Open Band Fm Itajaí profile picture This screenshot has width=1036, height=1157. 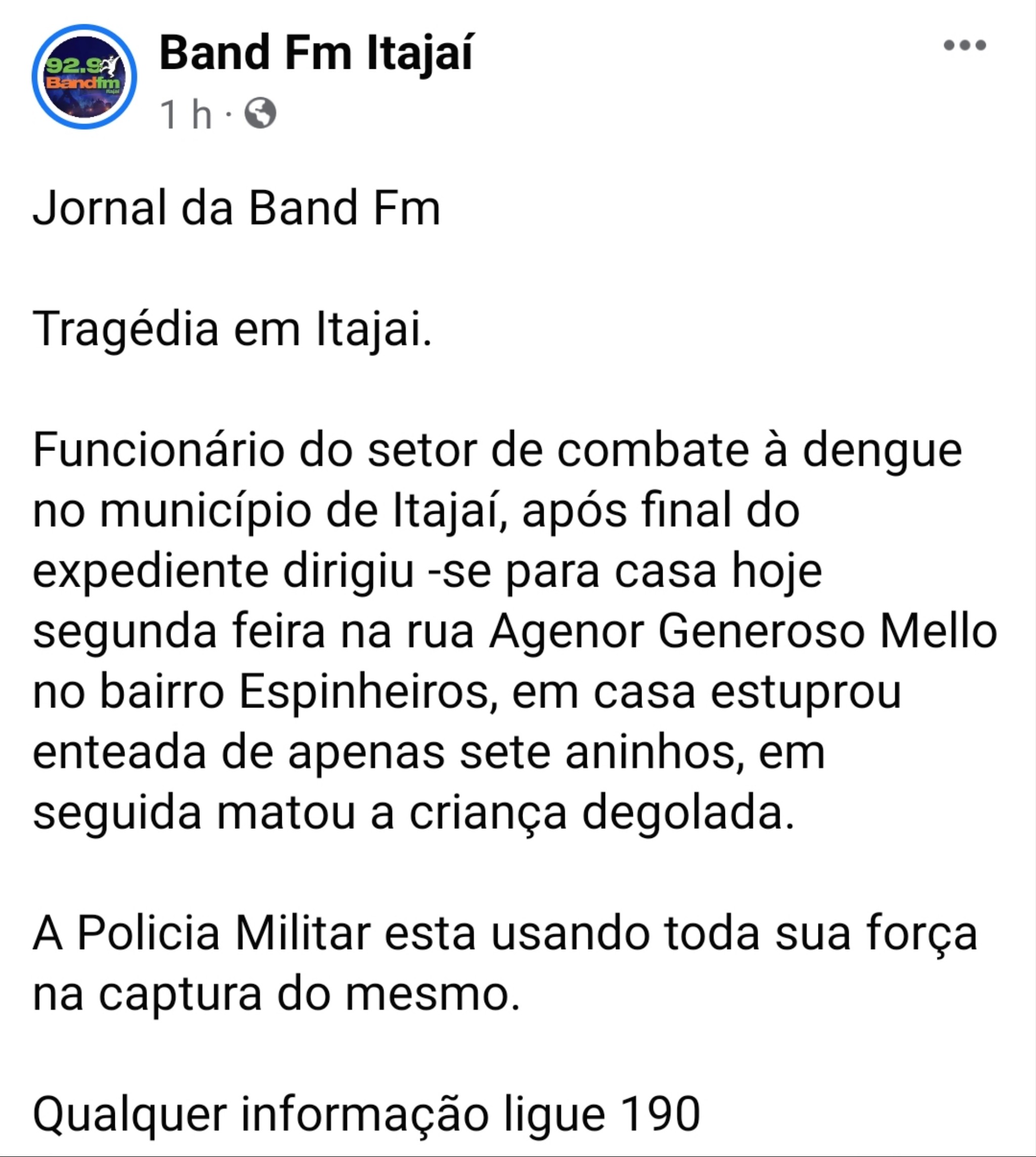pyautogui.click(x=84, y=77)
